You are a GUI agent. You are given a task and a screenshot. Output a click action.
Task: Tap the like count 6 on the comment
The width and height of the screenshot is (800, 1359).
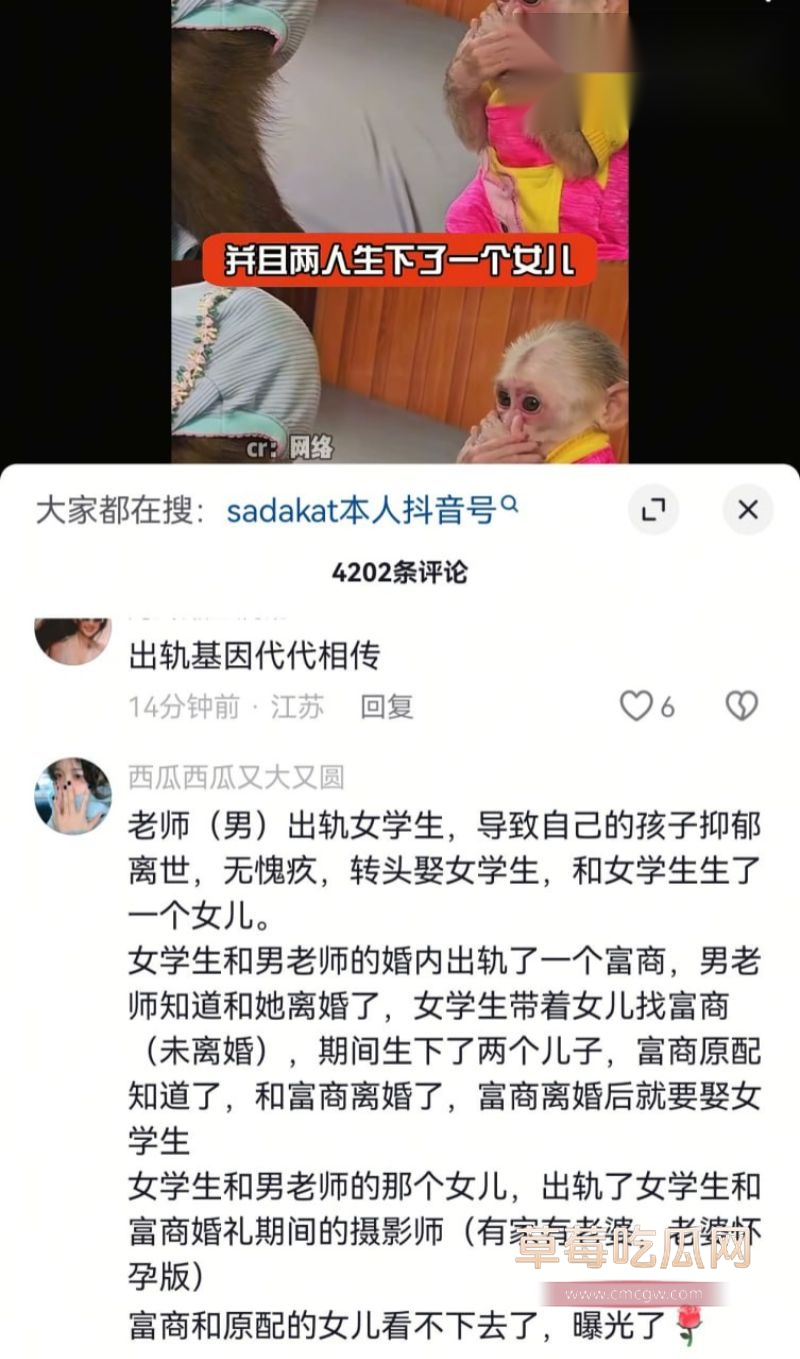click(665, 705)
